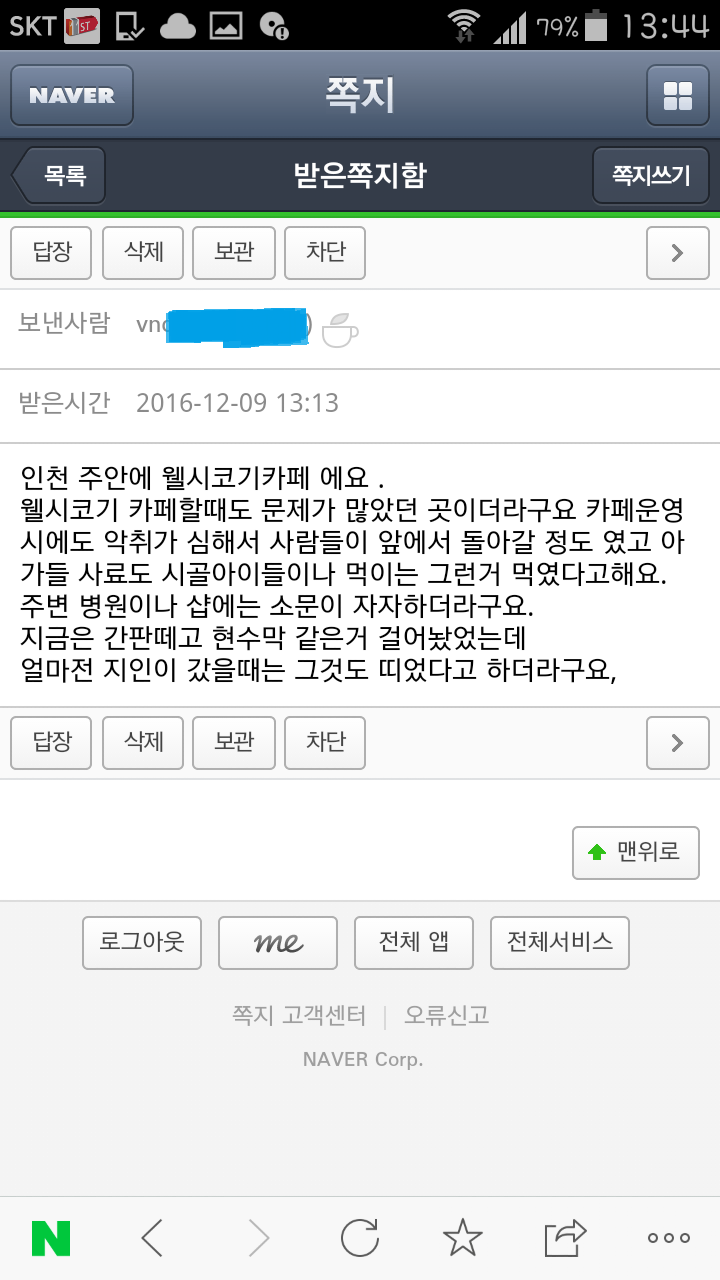
Task: Open the me button
Action: click(278, 942)
